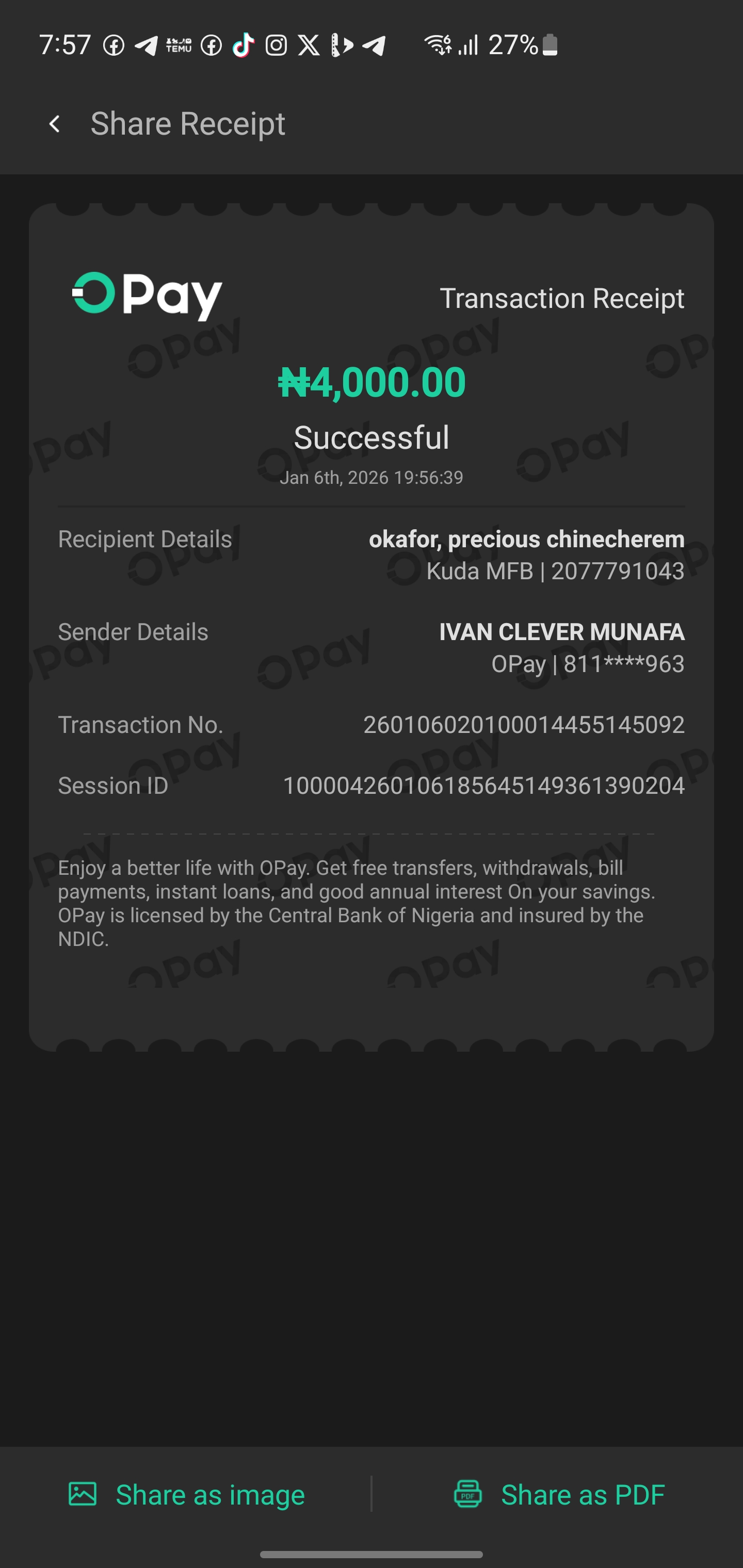This screenshot has height=1568, width=743.
Task: Share the receipt as PDF
Action: [x=559, y=1495]
